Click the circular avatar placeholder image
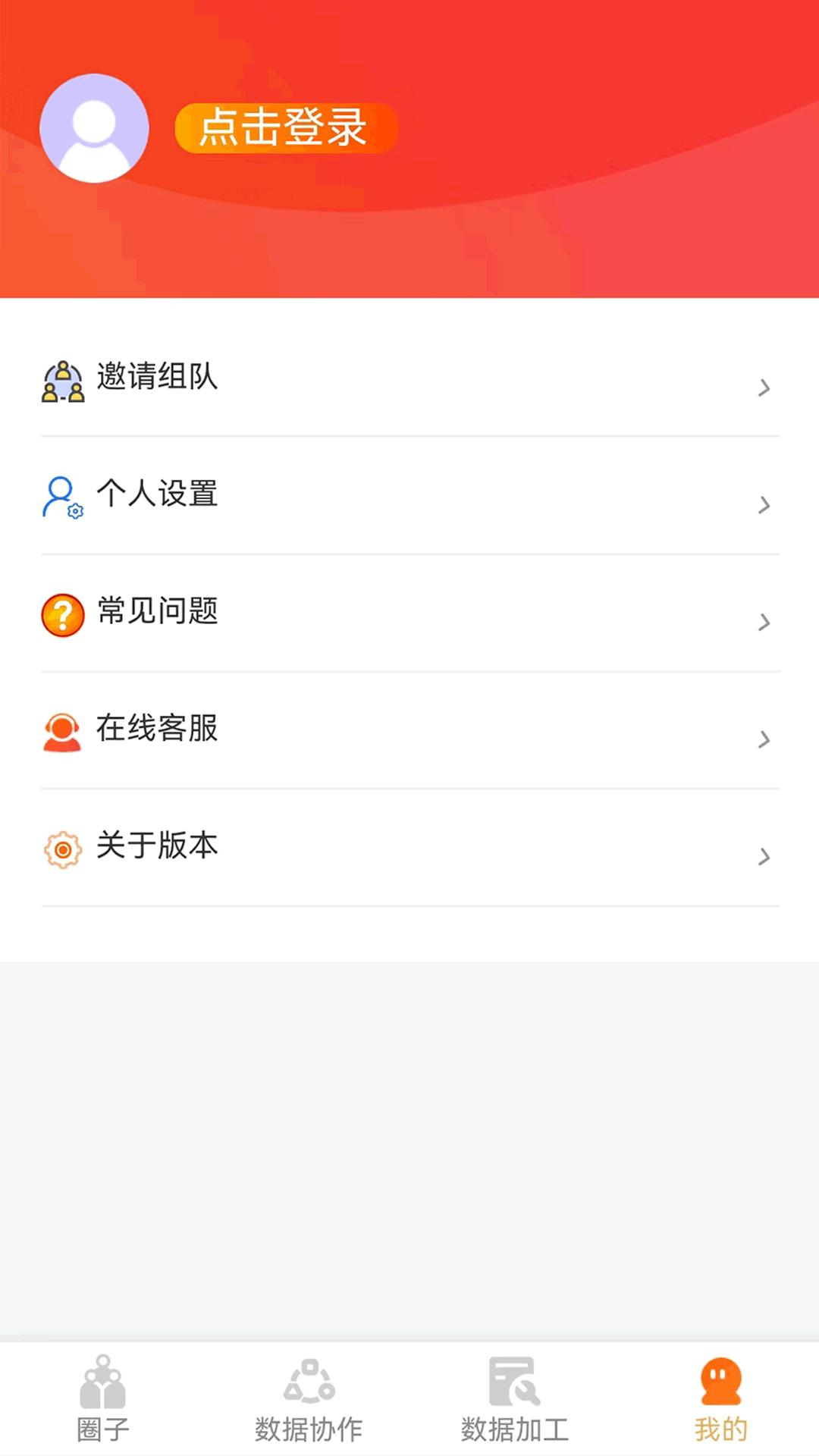 pyautogui.click(x=93, y=129)
